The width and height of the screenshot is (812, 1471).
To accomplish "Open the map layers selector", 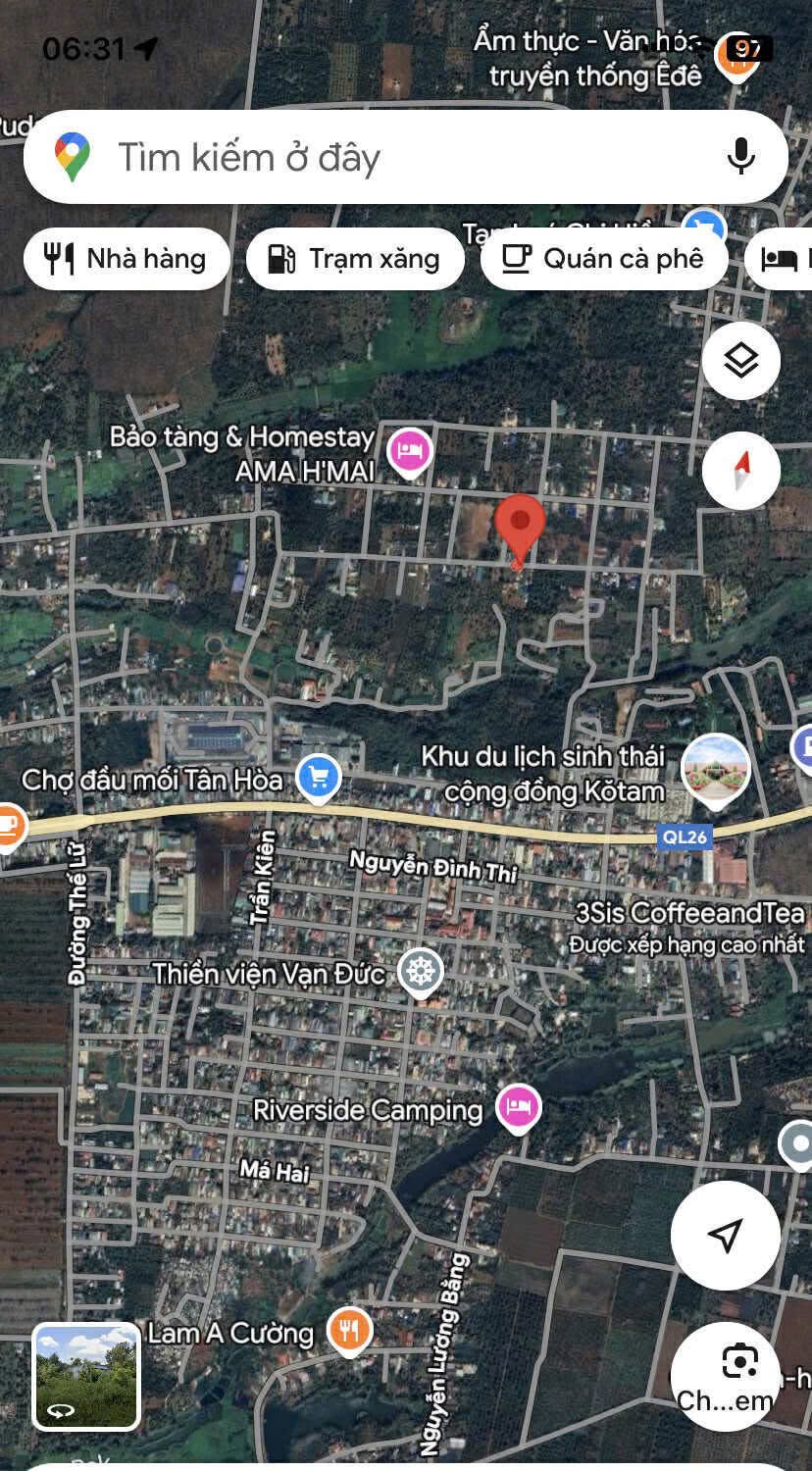I will pos(741,361).
